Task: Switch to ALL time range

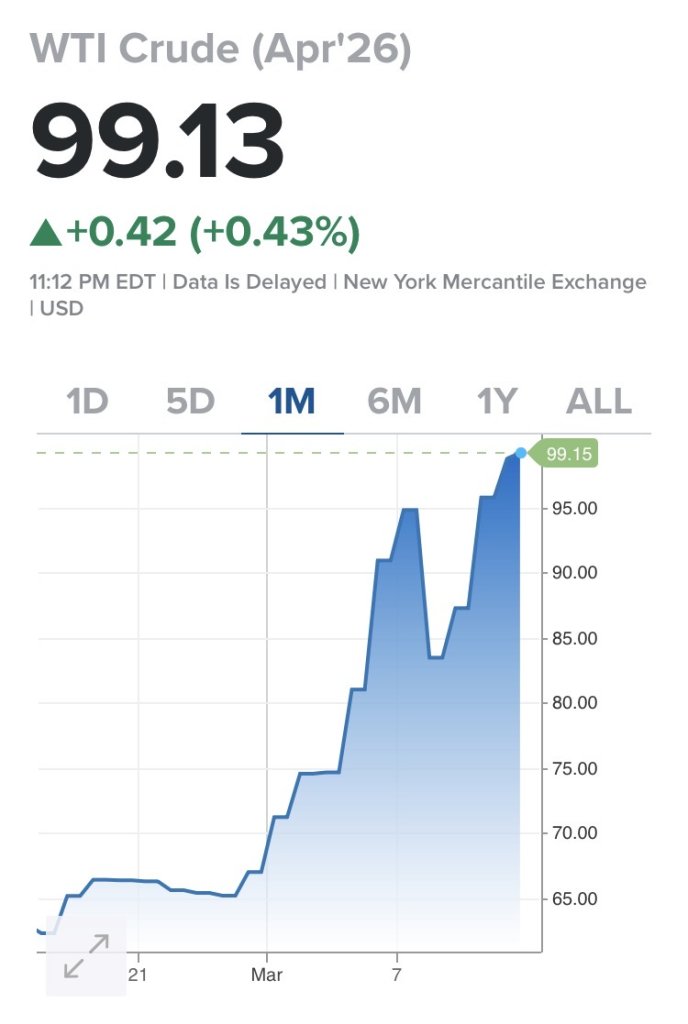Action: tap(599, 402)
